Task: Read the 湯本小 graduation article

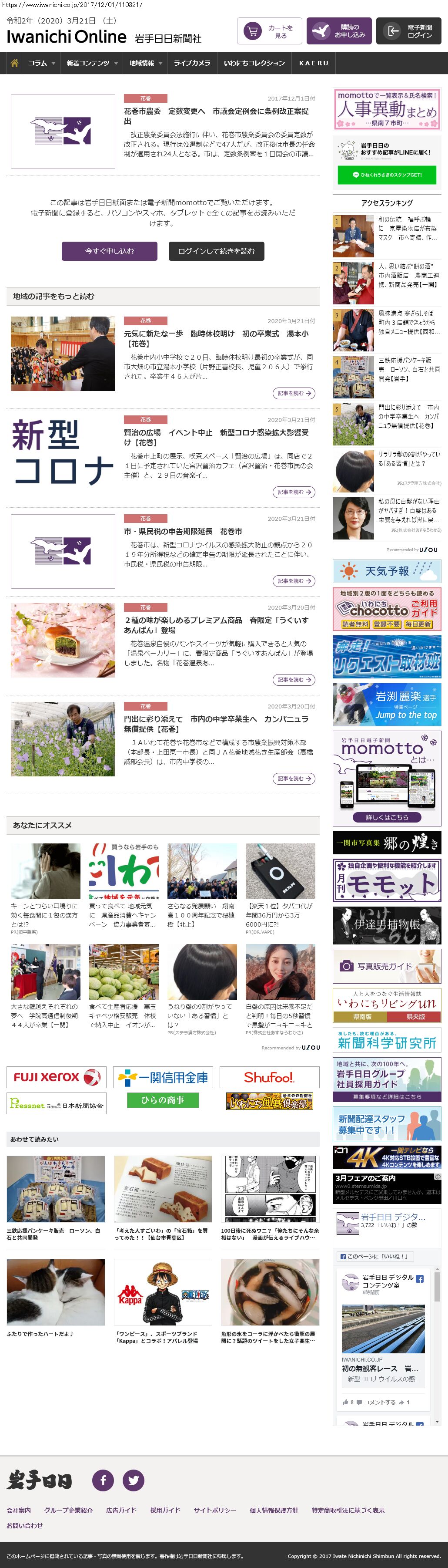Action: 216,338
